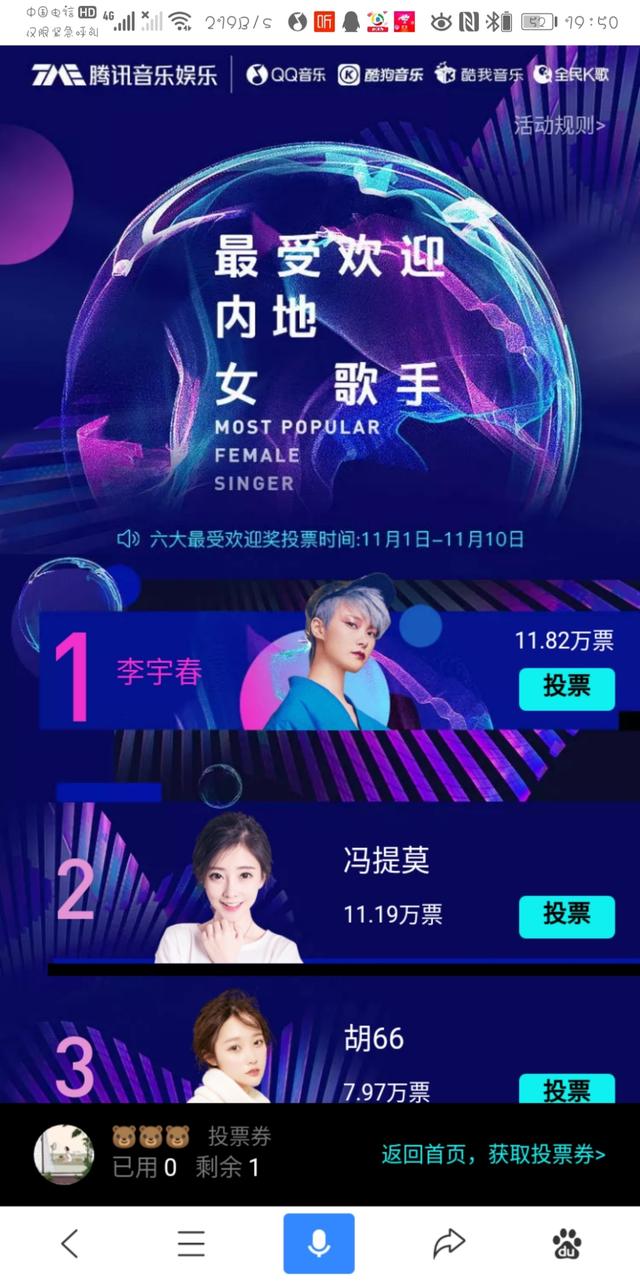Vote for 冯提莫
Screen dimensions: 640x1281
tap(566, 914)
